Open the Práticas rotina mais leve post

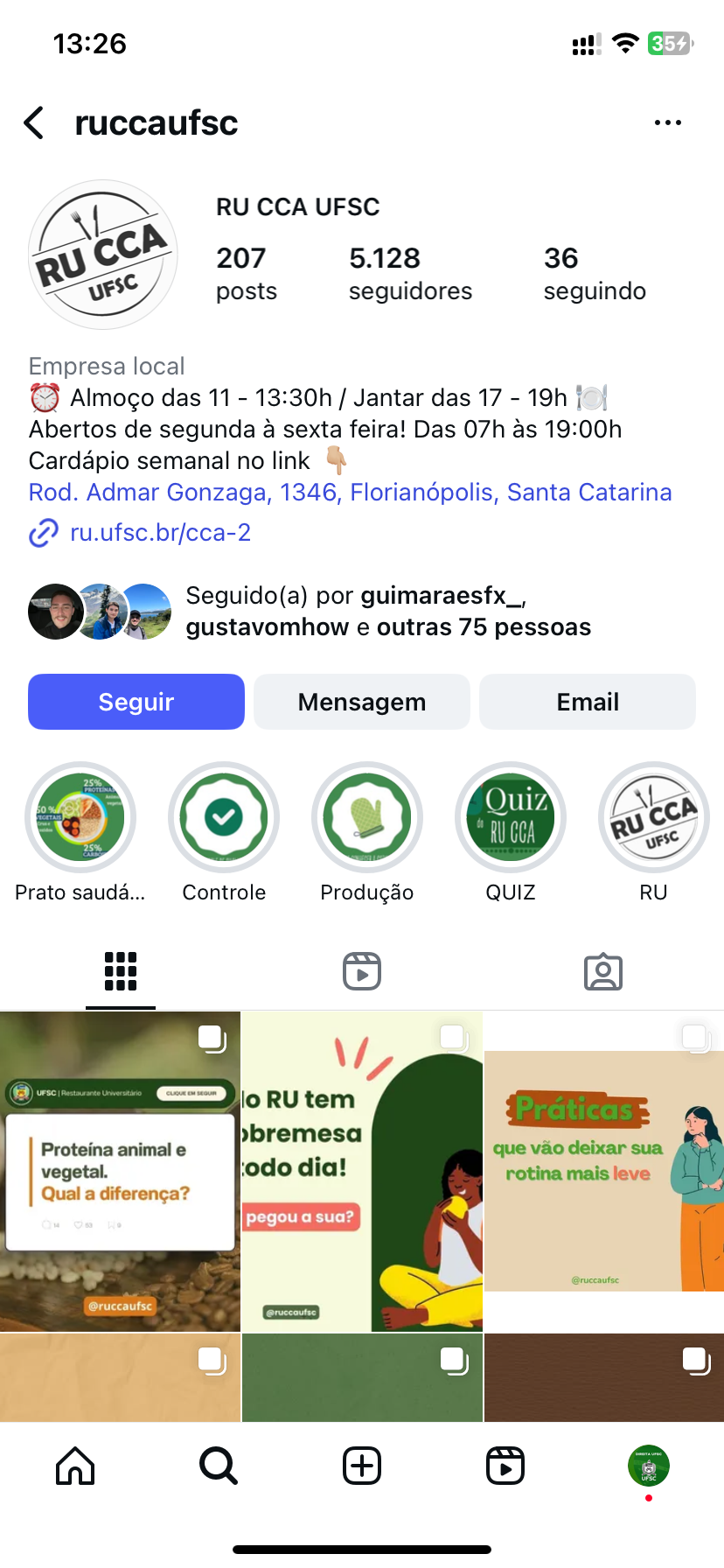603,1172
